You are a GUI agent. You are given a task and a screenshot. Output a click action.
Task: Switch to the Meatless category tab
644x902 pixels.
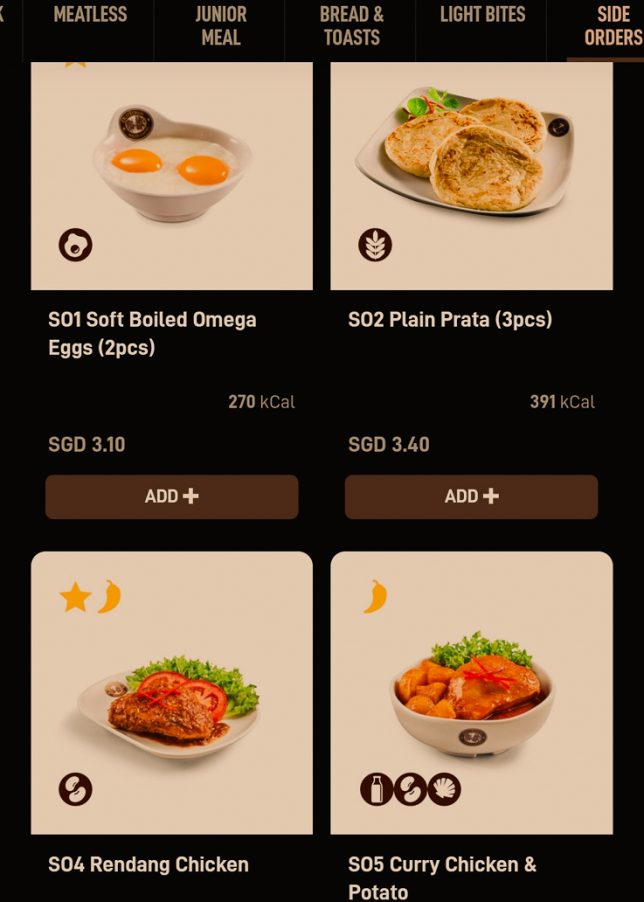coord(90,15)
